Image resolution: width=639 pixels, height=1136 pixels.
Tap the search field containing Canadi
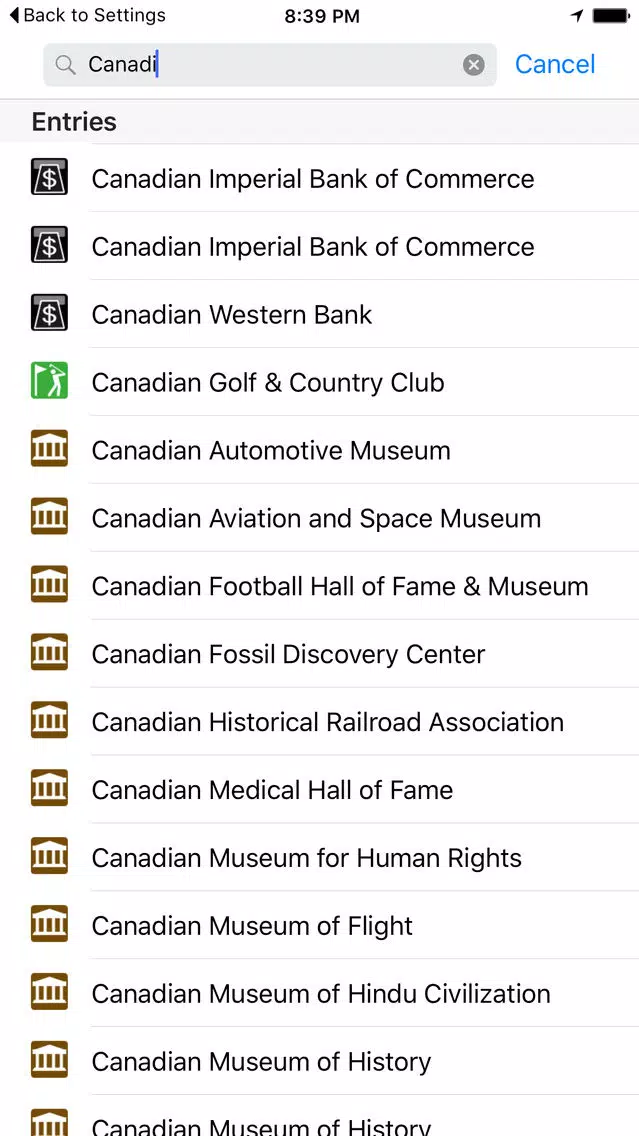click(x=270, y=65)
